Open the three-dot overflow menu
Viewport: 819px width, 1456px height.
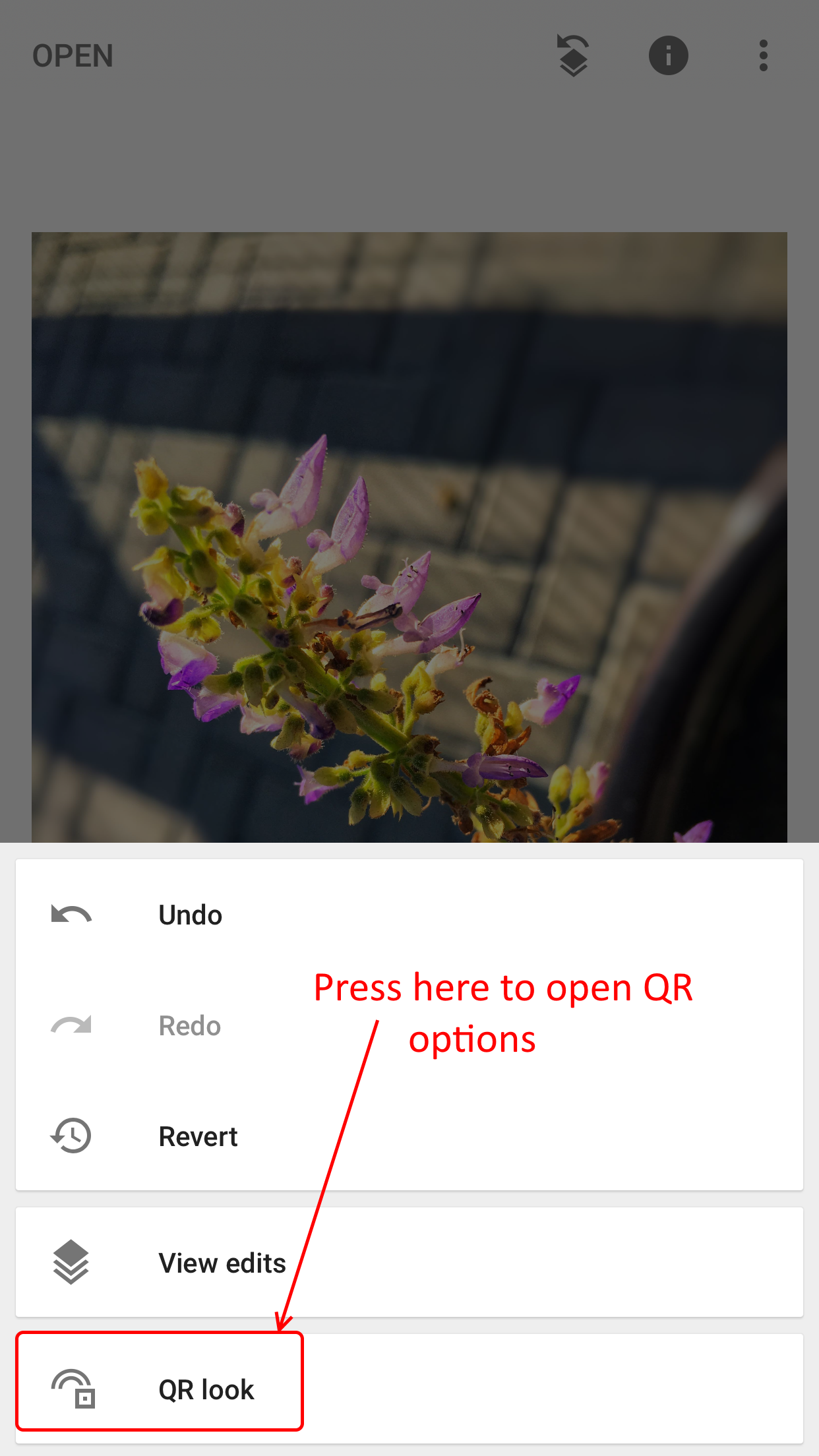click(763, 55)
